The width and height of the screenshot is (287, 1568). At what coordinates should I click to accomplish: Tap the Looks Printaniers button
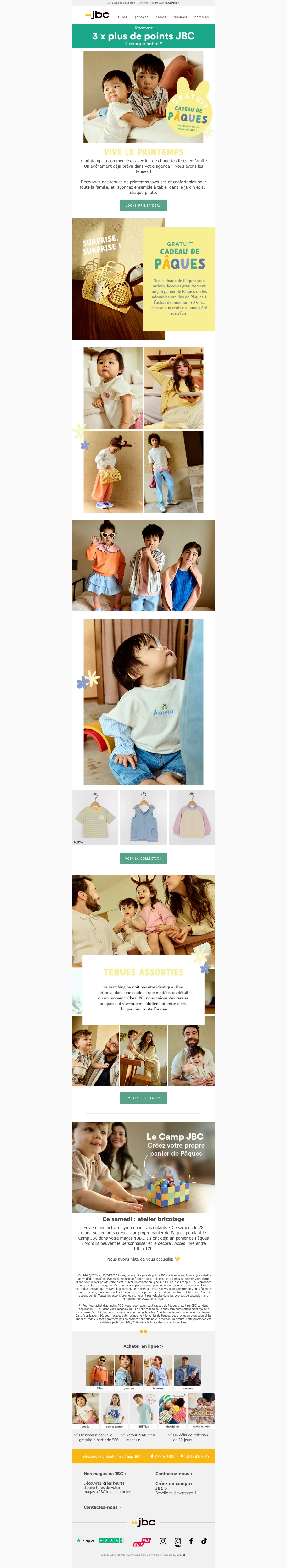143,206
